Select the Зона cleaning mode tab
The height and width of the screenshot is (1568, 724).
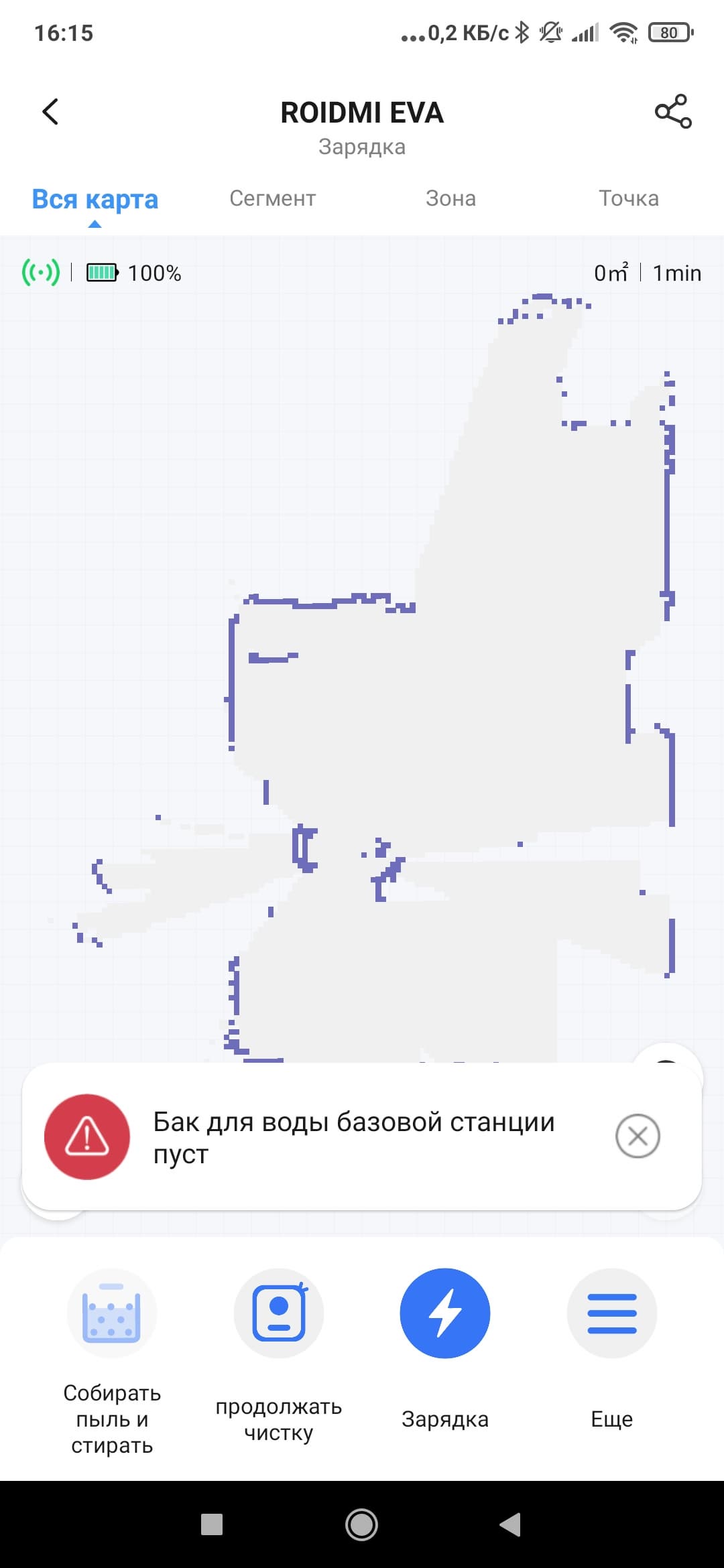pyautogui.click(x=450, y=198)
